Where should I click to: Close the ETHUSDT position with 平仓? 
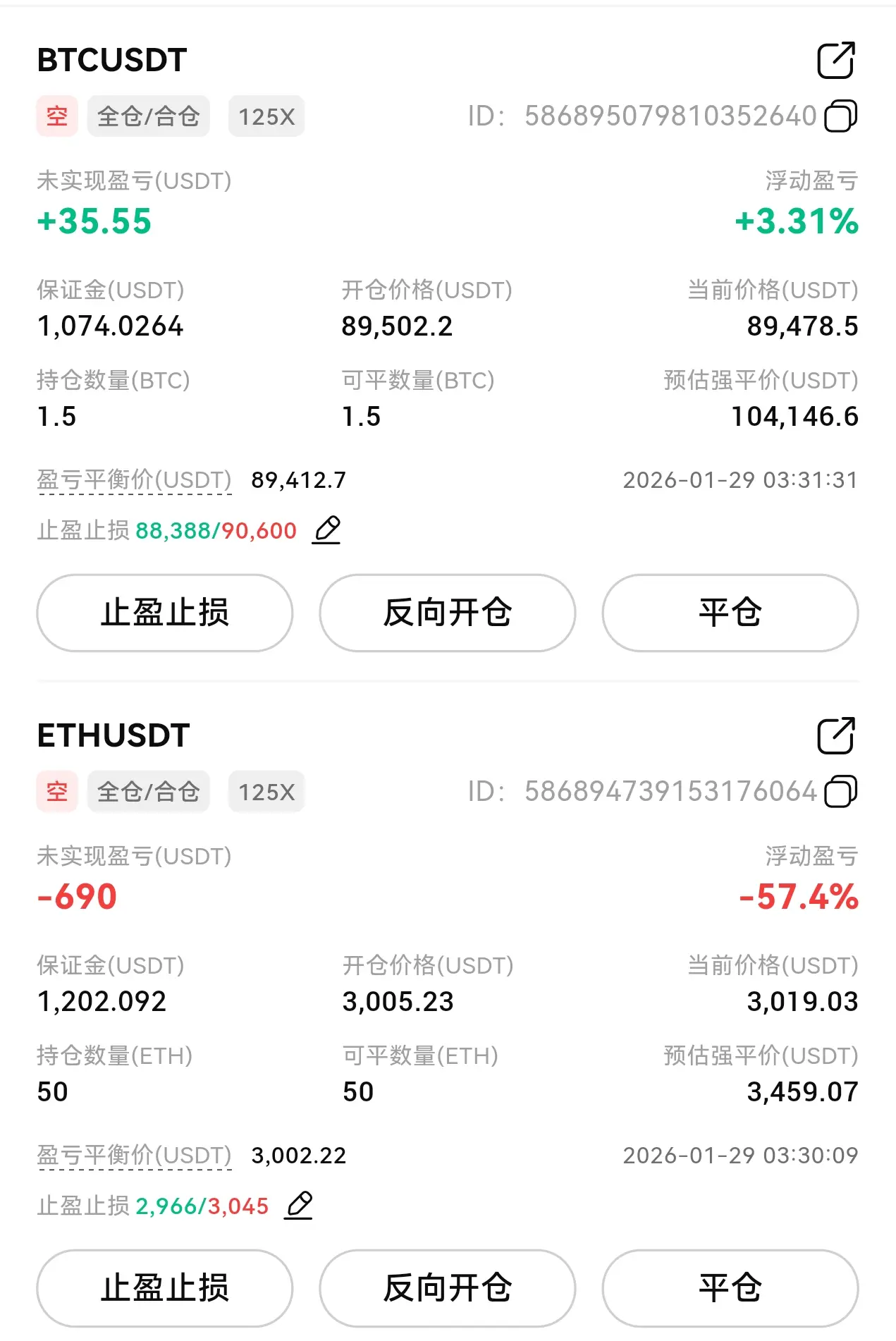point(730,1288)
